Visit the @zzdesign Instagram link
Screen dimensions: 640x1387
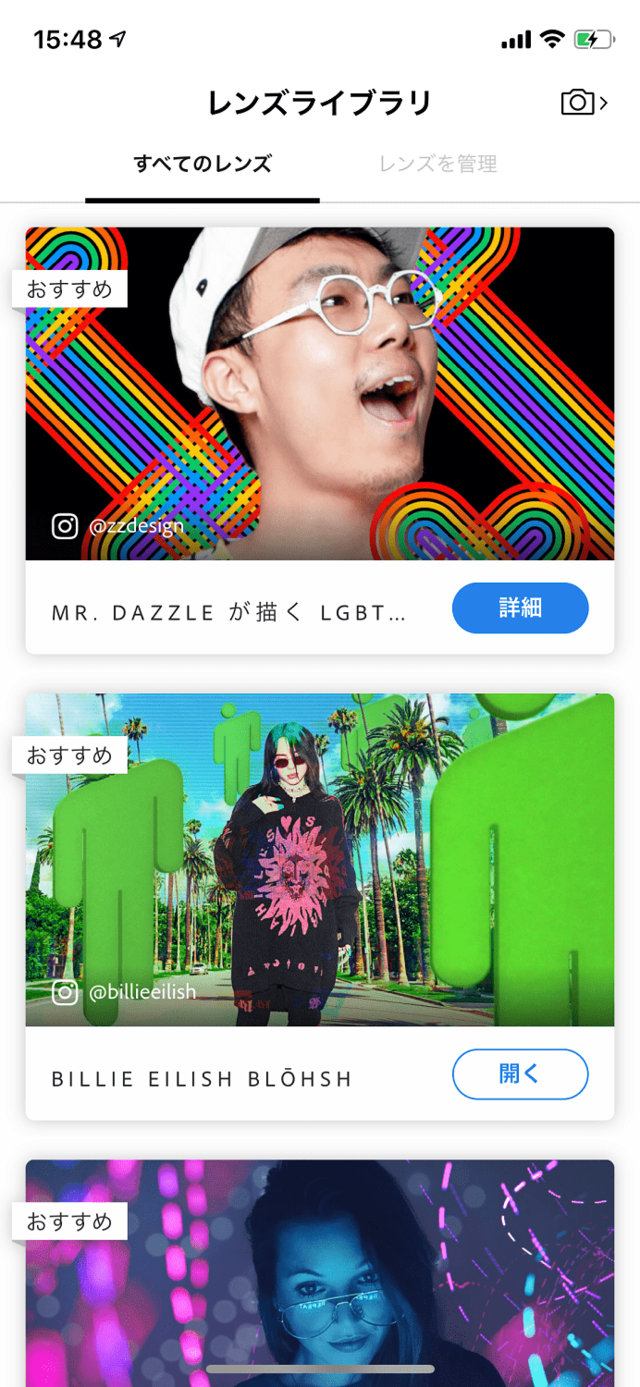(x=120, y=526)
